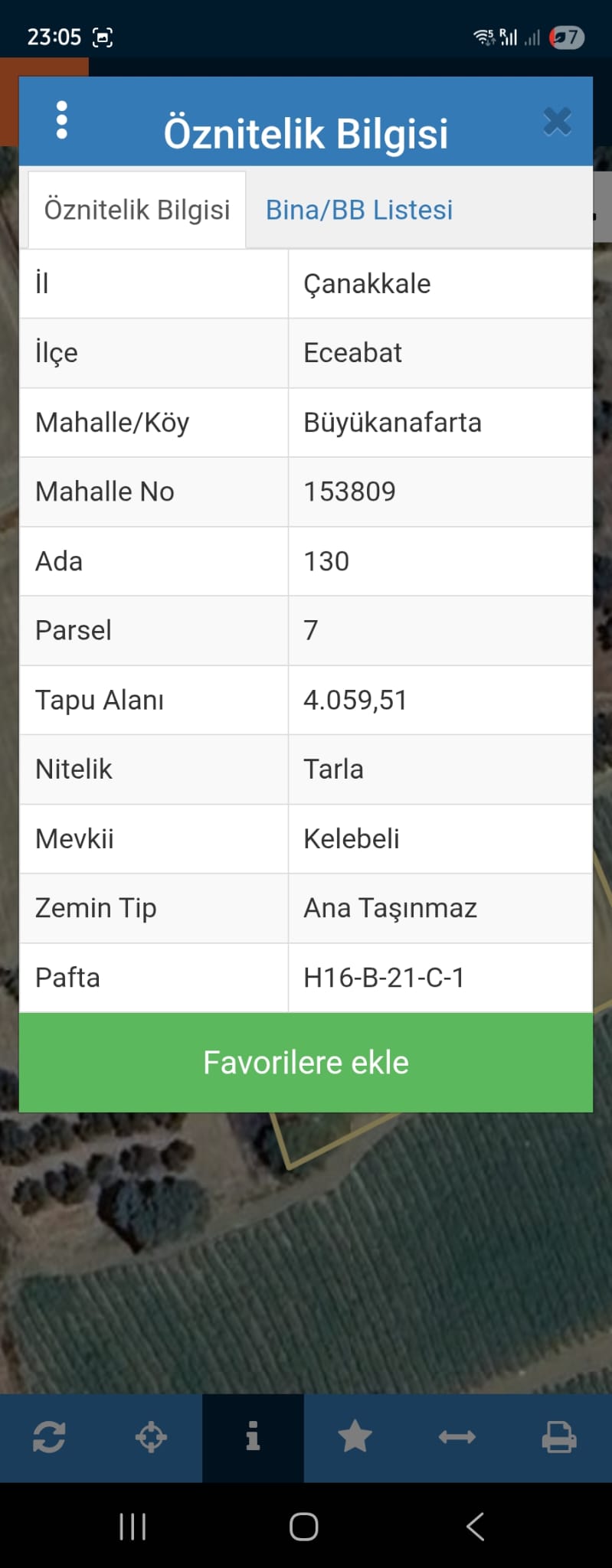
Task: Tap the Favorilere ekle button
Action: 306,1062
